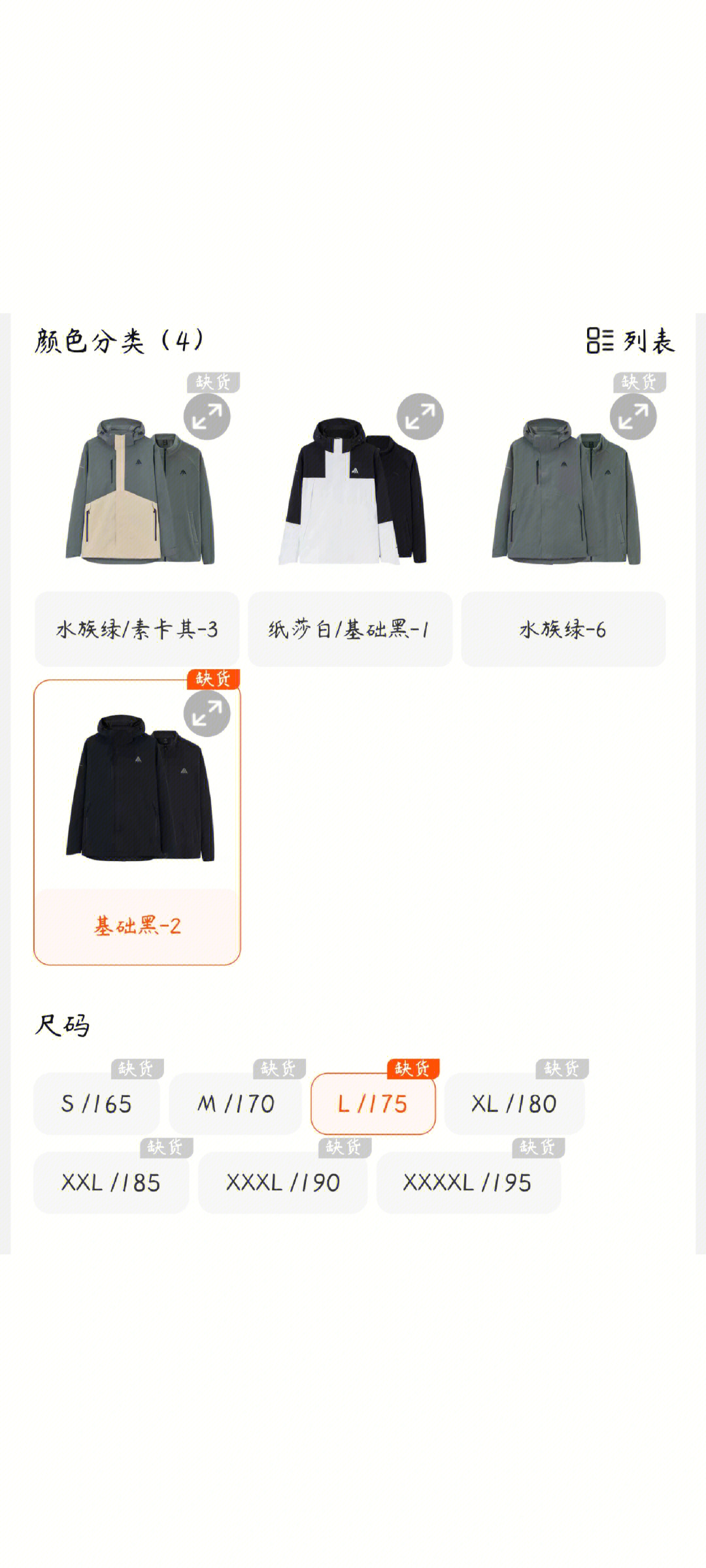
Task: Choose size M / 170
Action: coord(235,1104)
